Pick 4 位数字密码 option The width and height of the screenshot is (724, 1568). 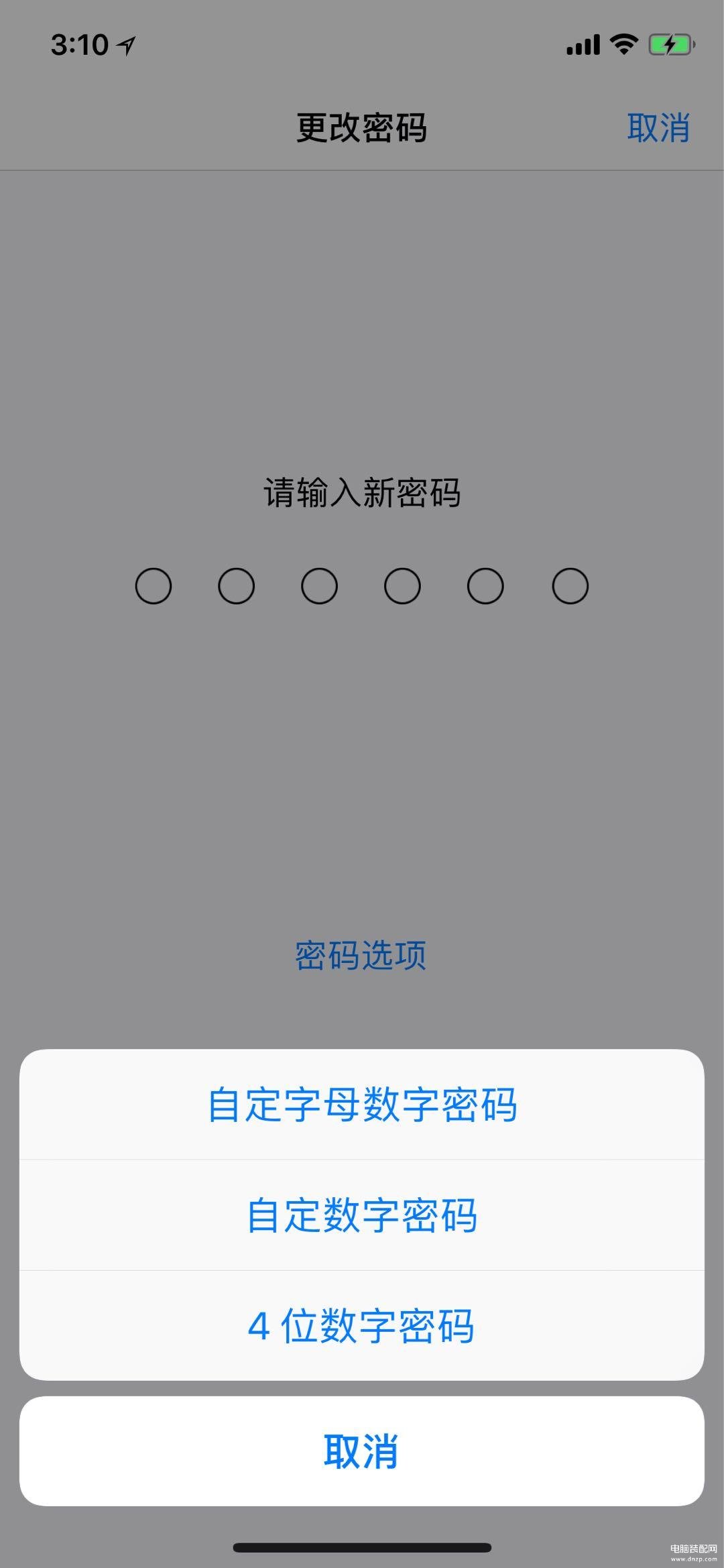pyautogui.click(x=362, y=1325)
